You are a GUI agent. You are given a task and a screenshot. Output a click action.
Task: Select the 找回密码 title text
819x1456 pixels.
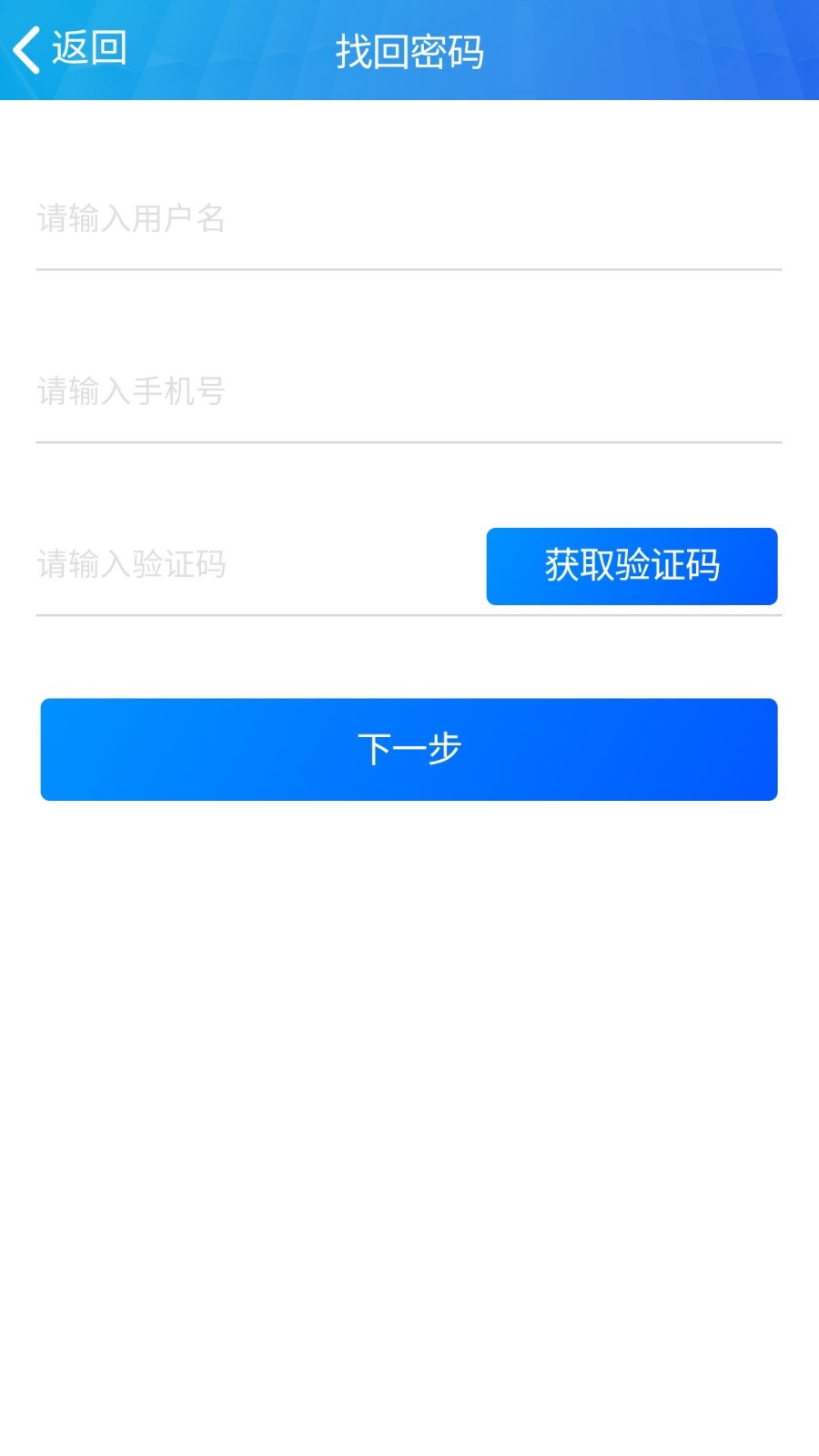point(408,52)
